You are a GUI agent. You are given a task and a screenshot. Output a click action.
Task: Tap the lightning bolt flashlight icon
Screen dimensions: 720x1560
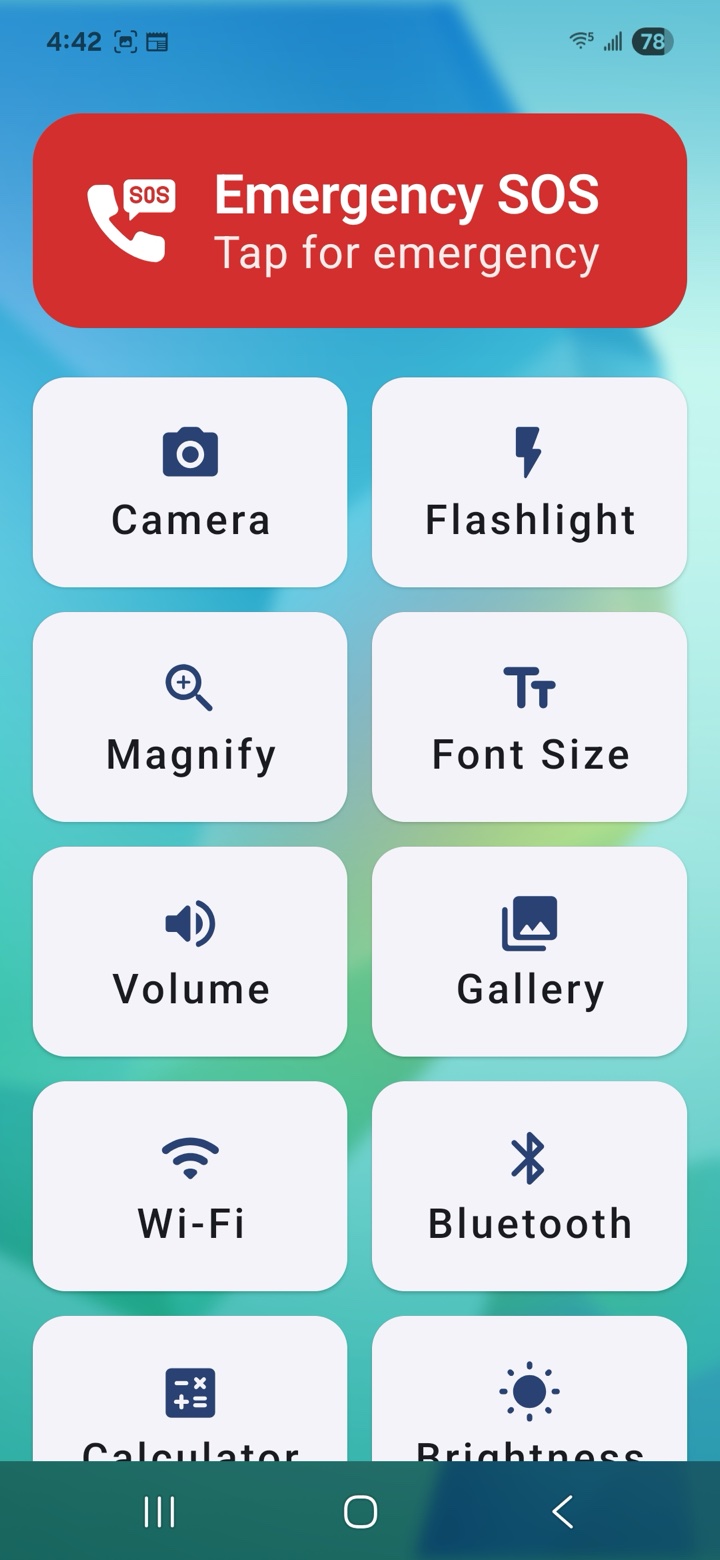(529, 452)
